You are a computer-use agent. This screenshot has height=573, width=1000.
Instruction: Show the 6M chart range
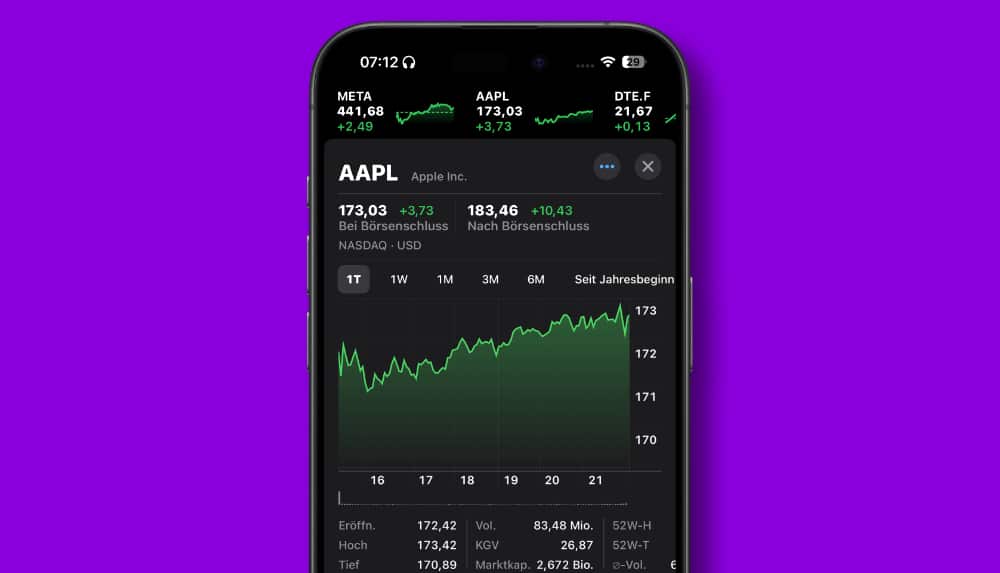[x=536, y=280]
